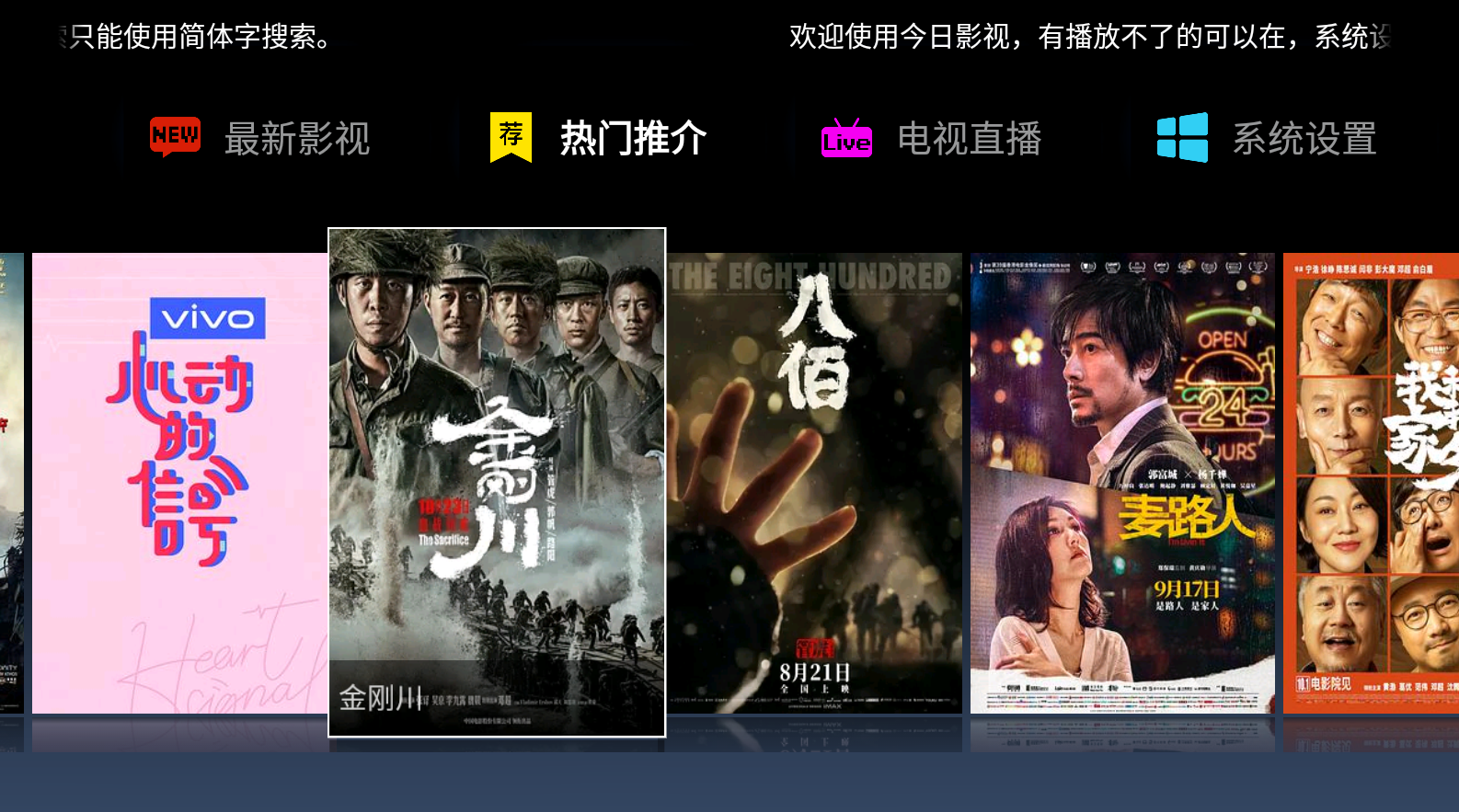Image resolution: width=1459 pixels, height=812 pixels.
Task: Open the 八佰 movie poster
Action: tap(814, 483)
